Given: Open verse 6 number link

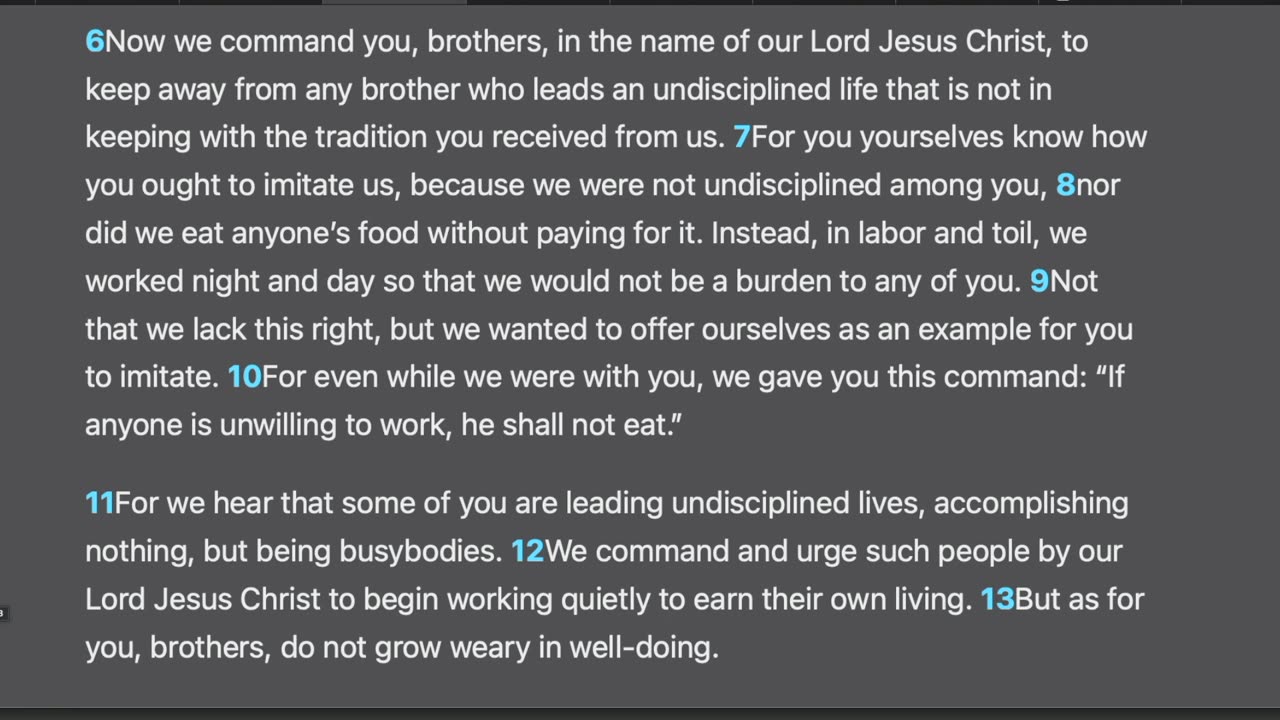Looking at the screenshot, I should [95, 41].
